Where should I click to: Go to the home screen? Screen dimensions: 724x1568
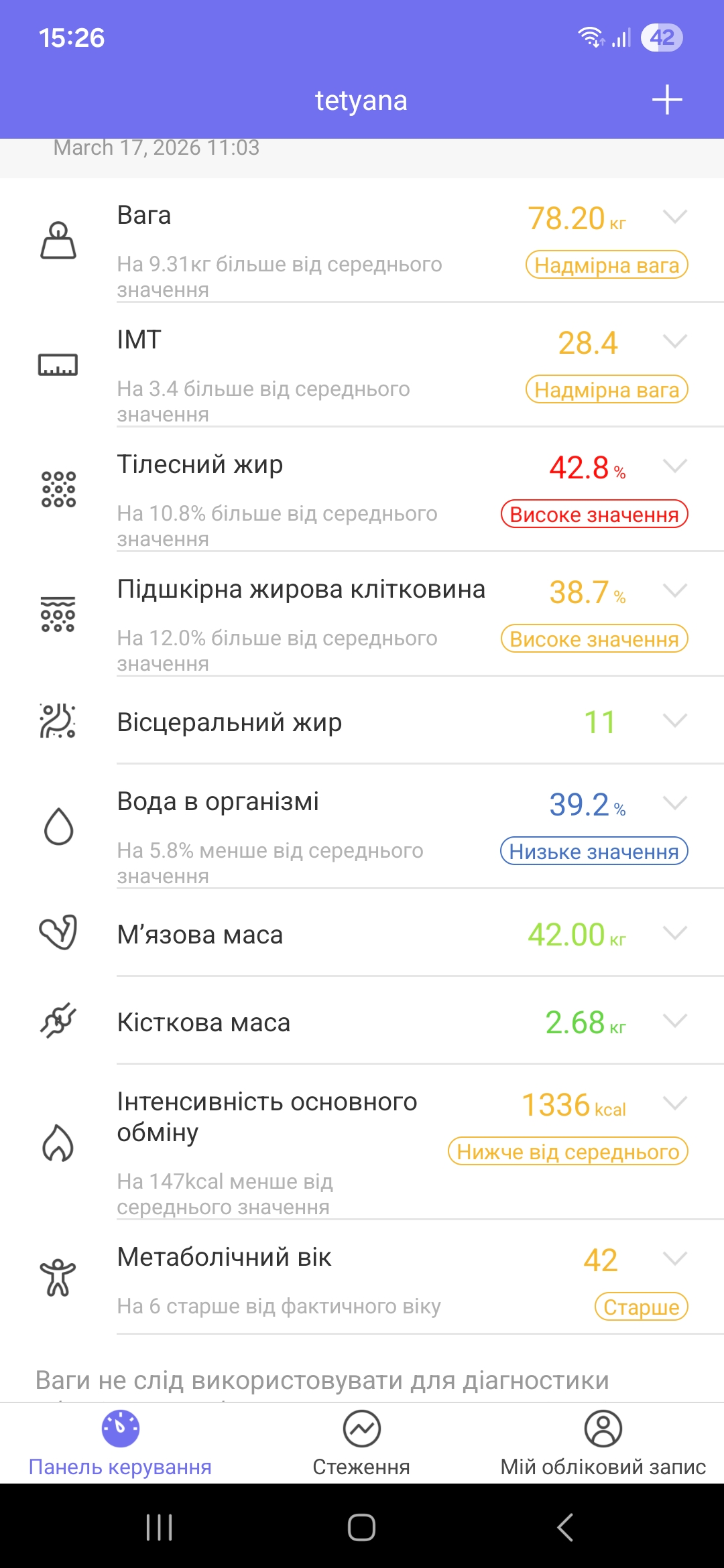coord(361,1528)
